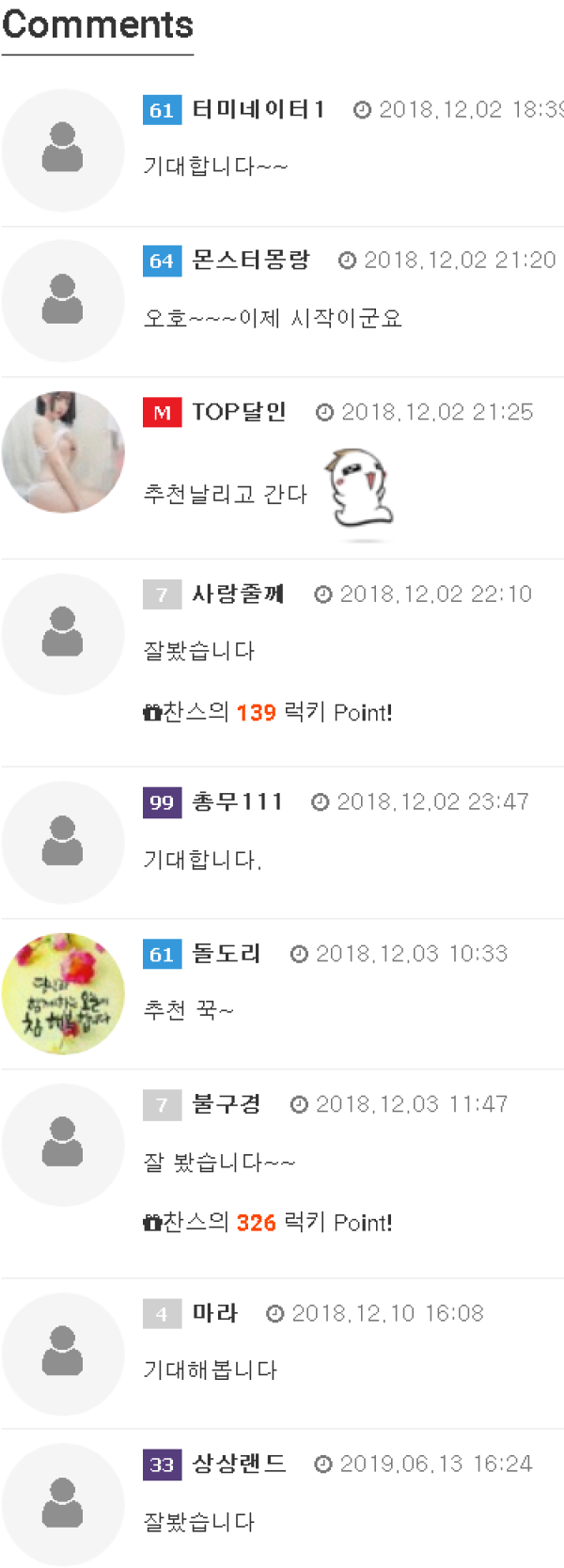Open commenter 마라's profile

coord(214,1313)
